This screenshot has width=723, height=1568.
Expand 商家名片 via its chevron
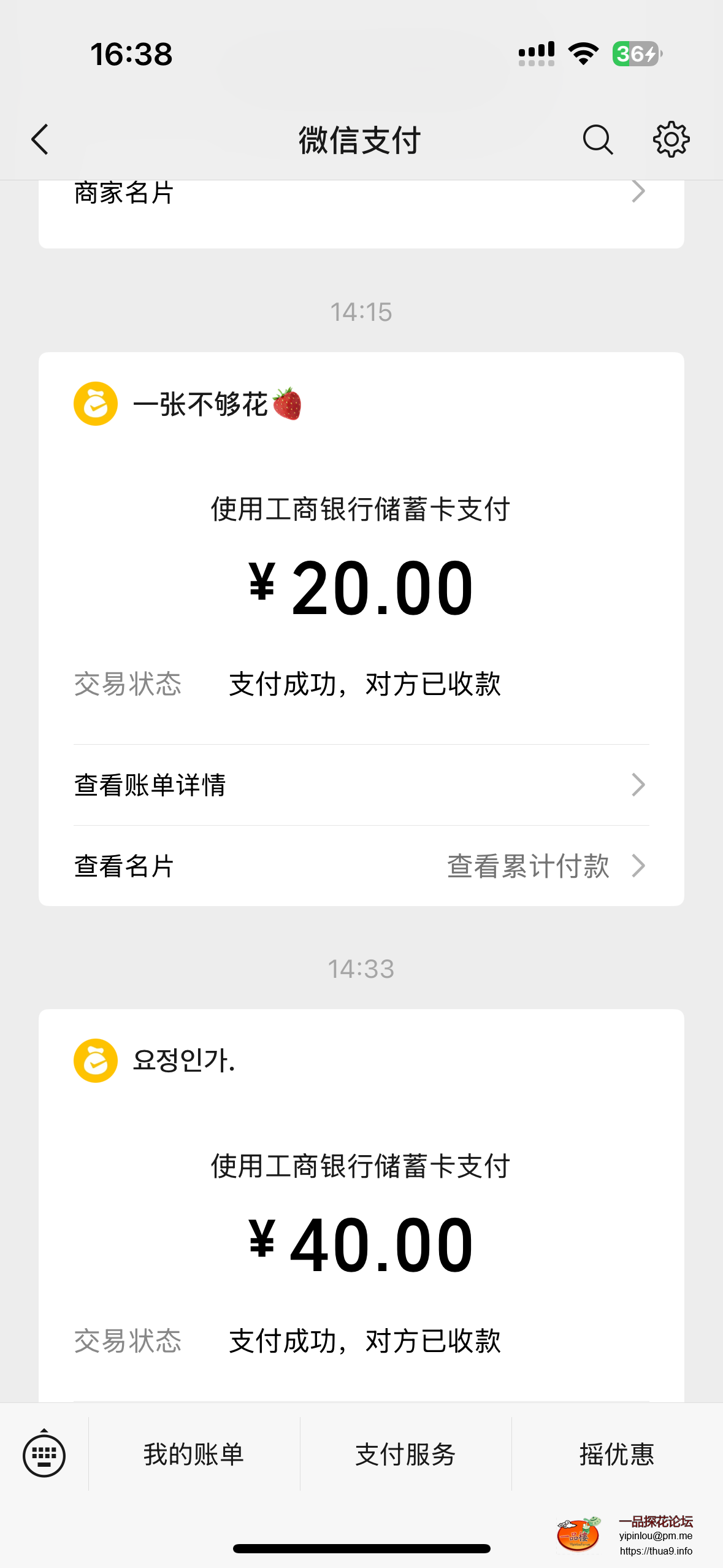[x=640, y=191]
